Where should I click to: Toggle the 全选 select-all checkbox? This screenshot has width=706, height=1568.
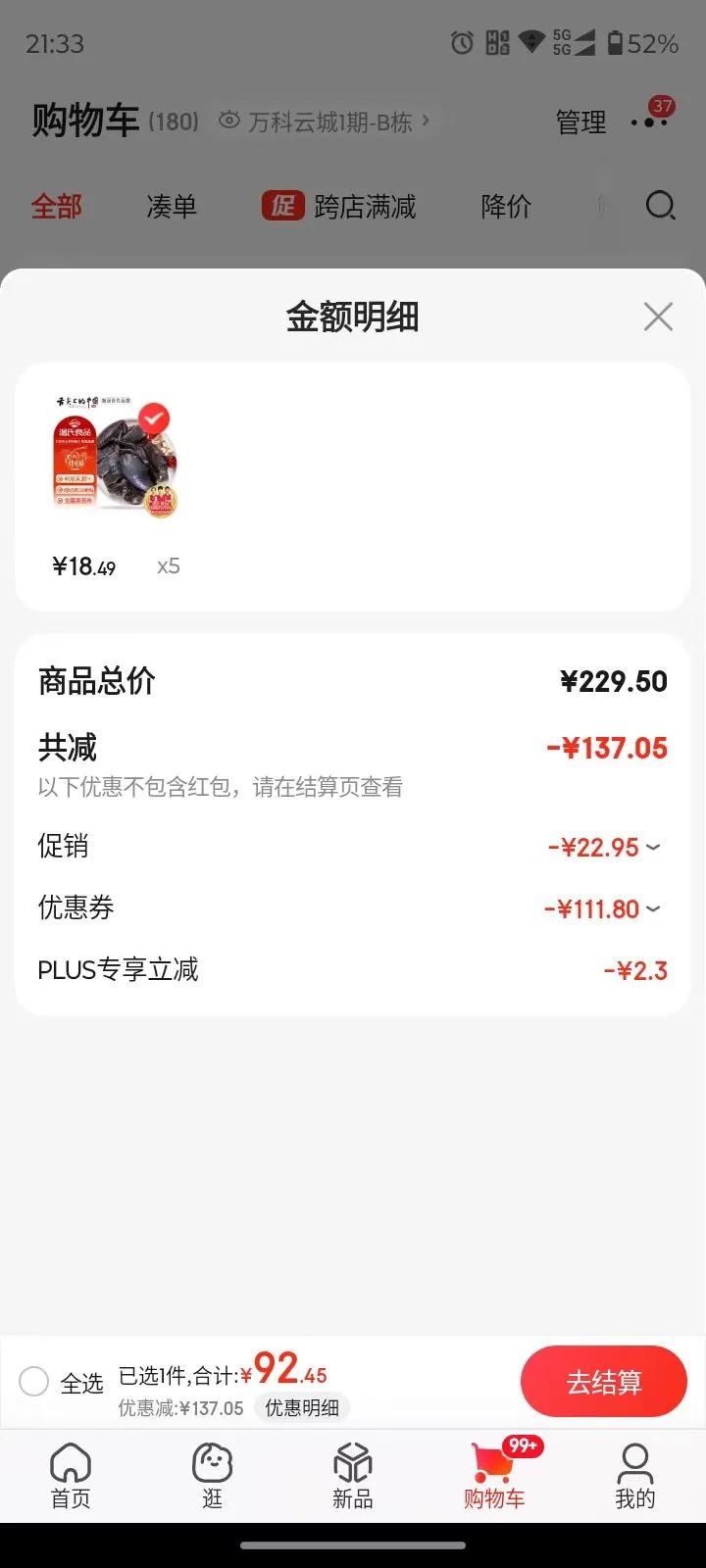pyautogui.click(x=34, y=1382)
